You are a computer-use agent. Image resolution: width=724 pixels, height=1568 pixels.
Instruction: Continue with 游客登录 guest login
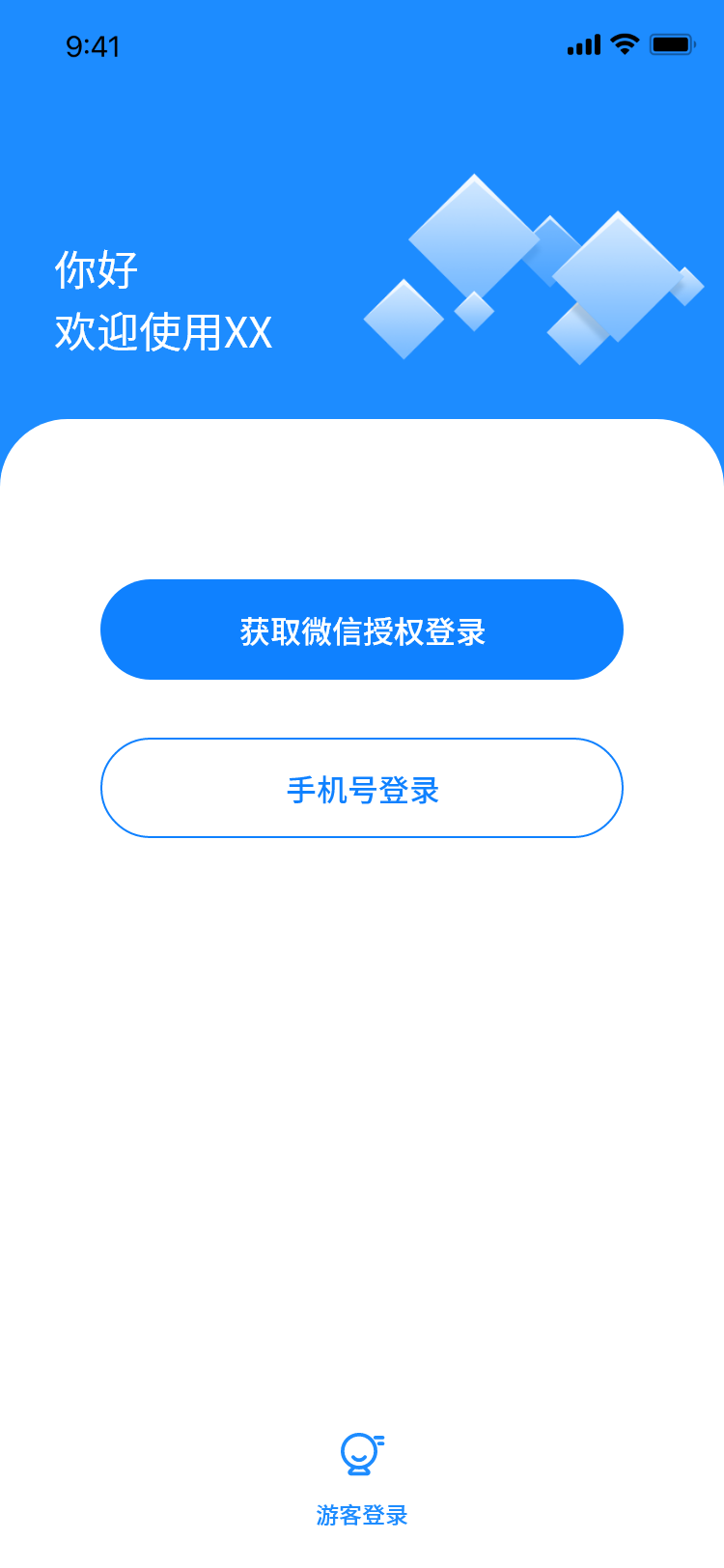[x=362, y=1479]
